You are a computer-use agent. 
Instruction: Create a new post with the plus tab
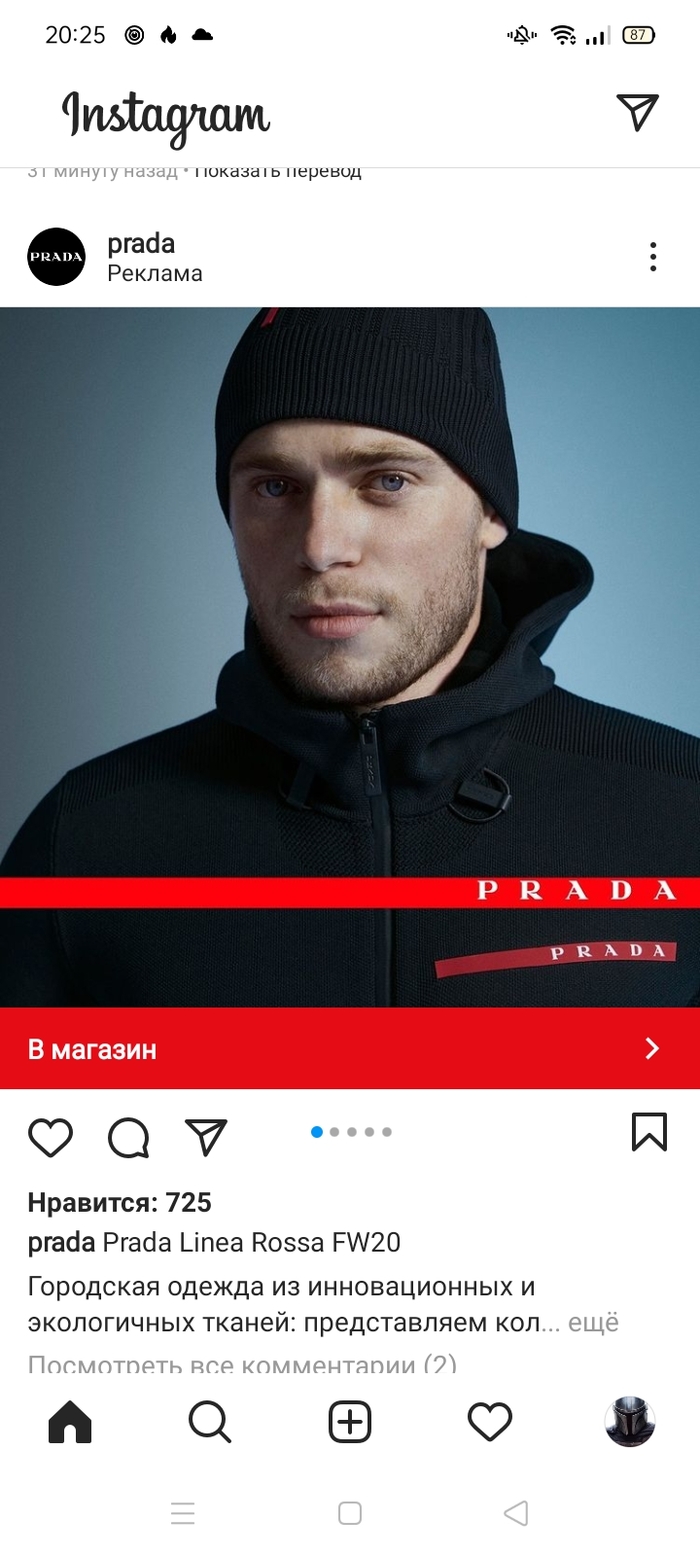pyautogui.click(x=350, y=1421)
